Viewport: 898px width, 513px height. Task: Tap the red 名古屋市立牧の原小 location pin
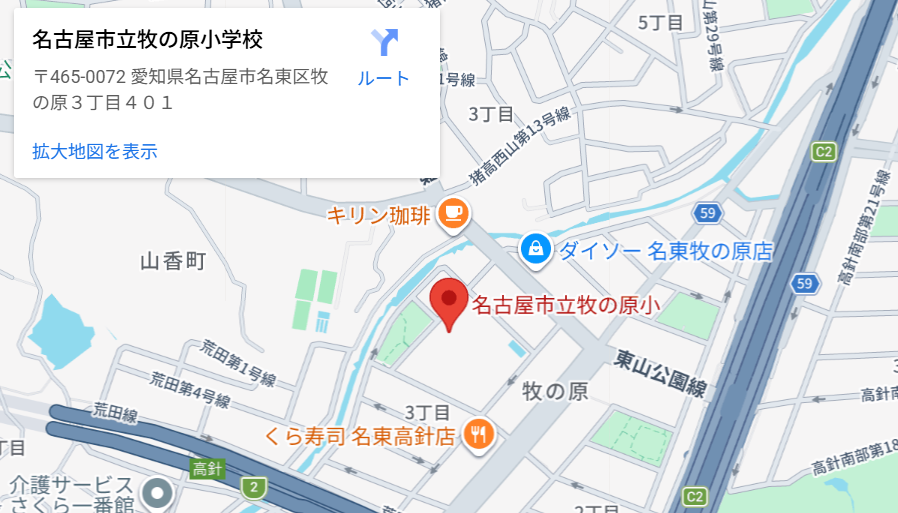tap(449, 303)
